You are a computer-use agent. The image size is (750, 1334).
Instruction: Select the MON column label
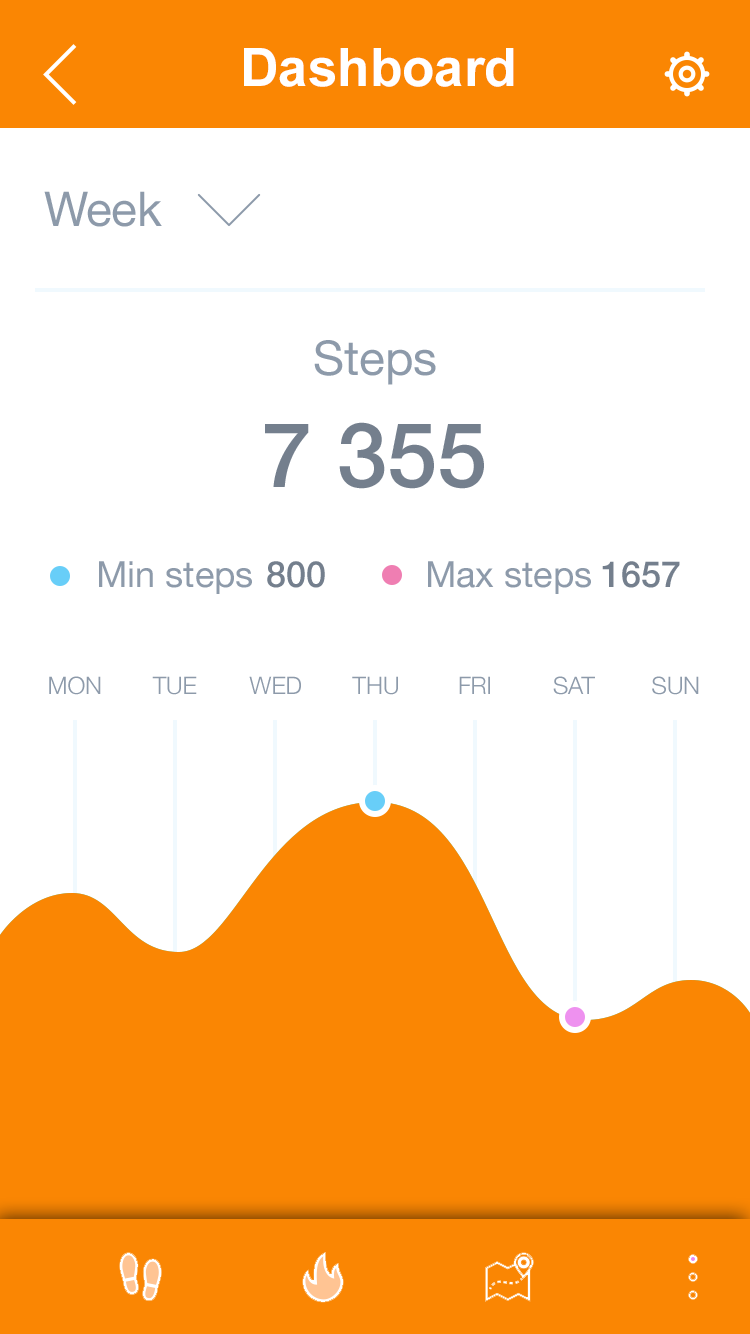74,685
